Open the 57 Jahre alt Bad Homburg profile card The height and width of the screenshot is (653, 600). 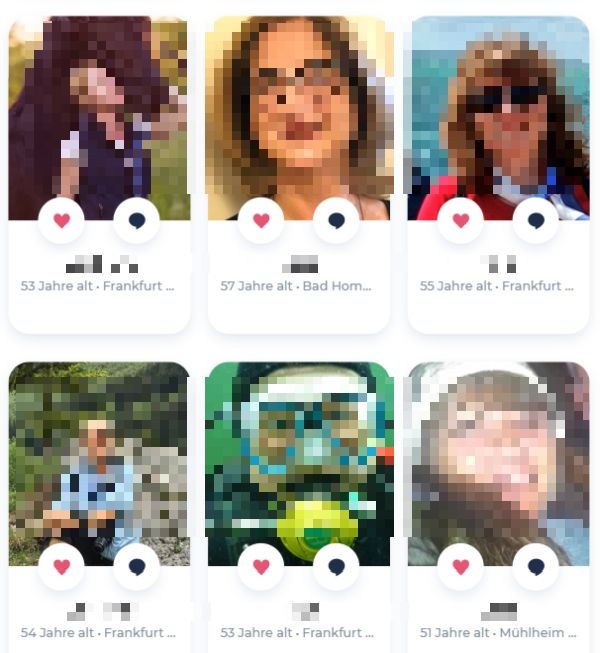coord(298,110)
